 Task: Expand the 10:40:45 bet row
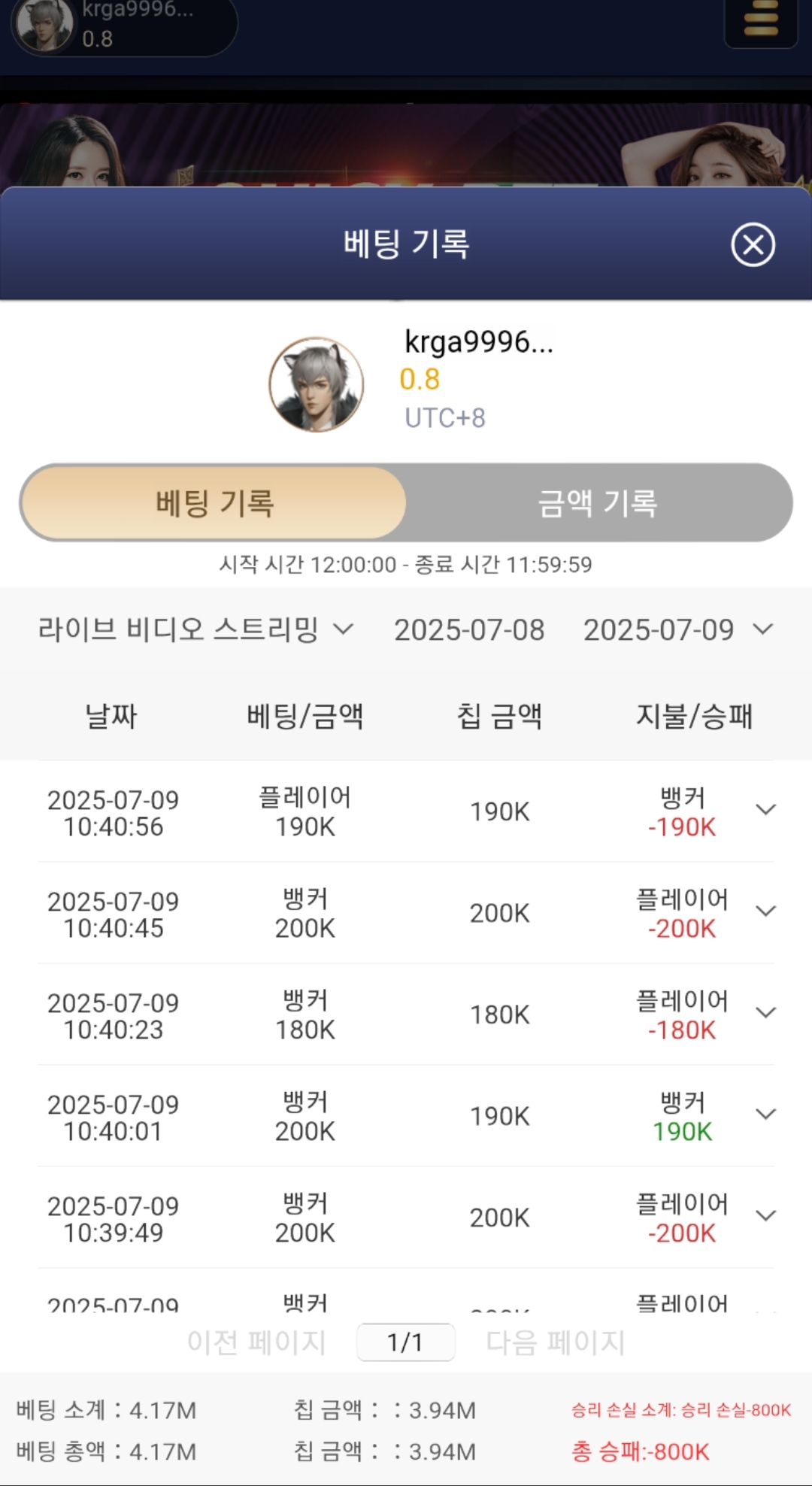[x=765, y=911]
